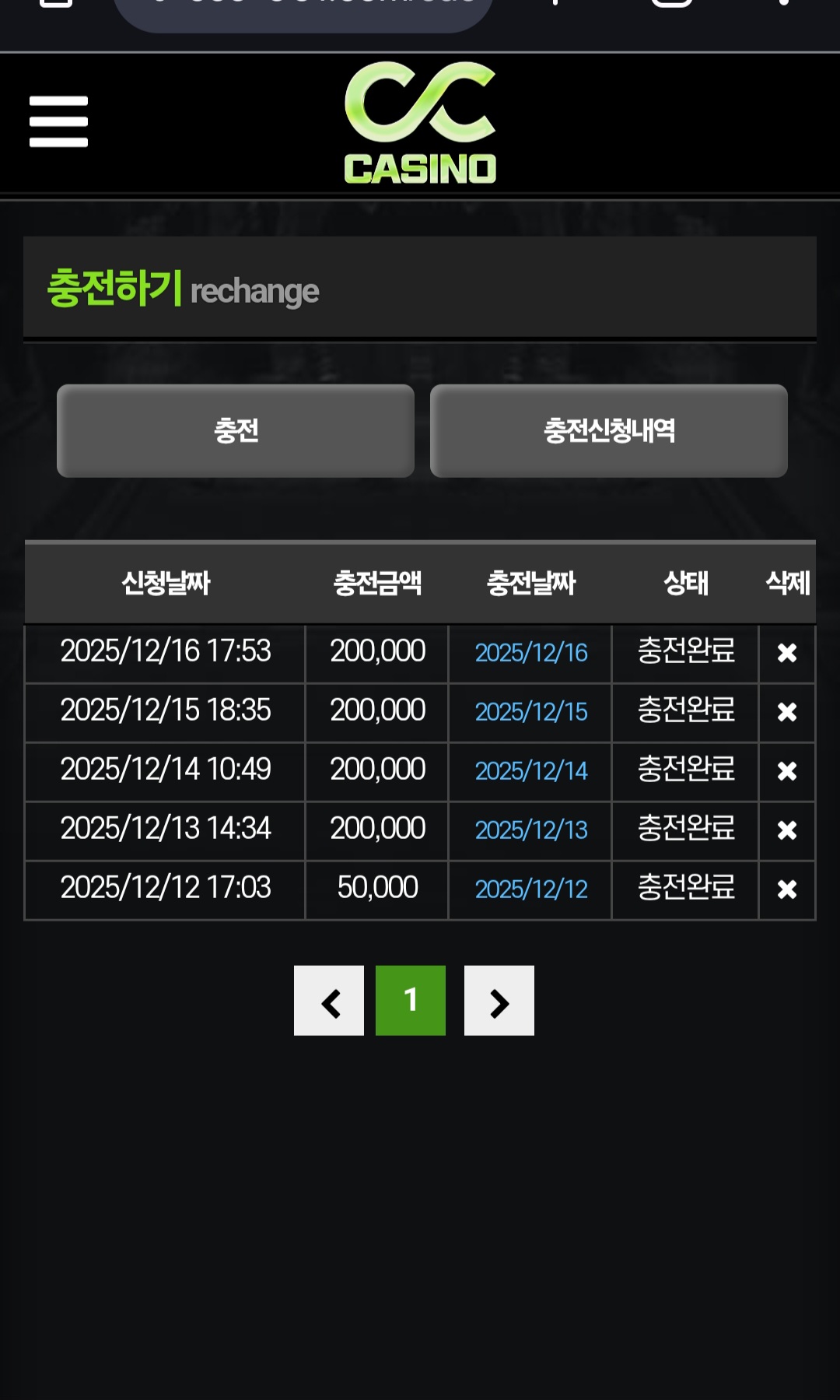Screen dimensions: 840x1400
Task: Select page 1 in pagination
Action: coord(411,1001)
